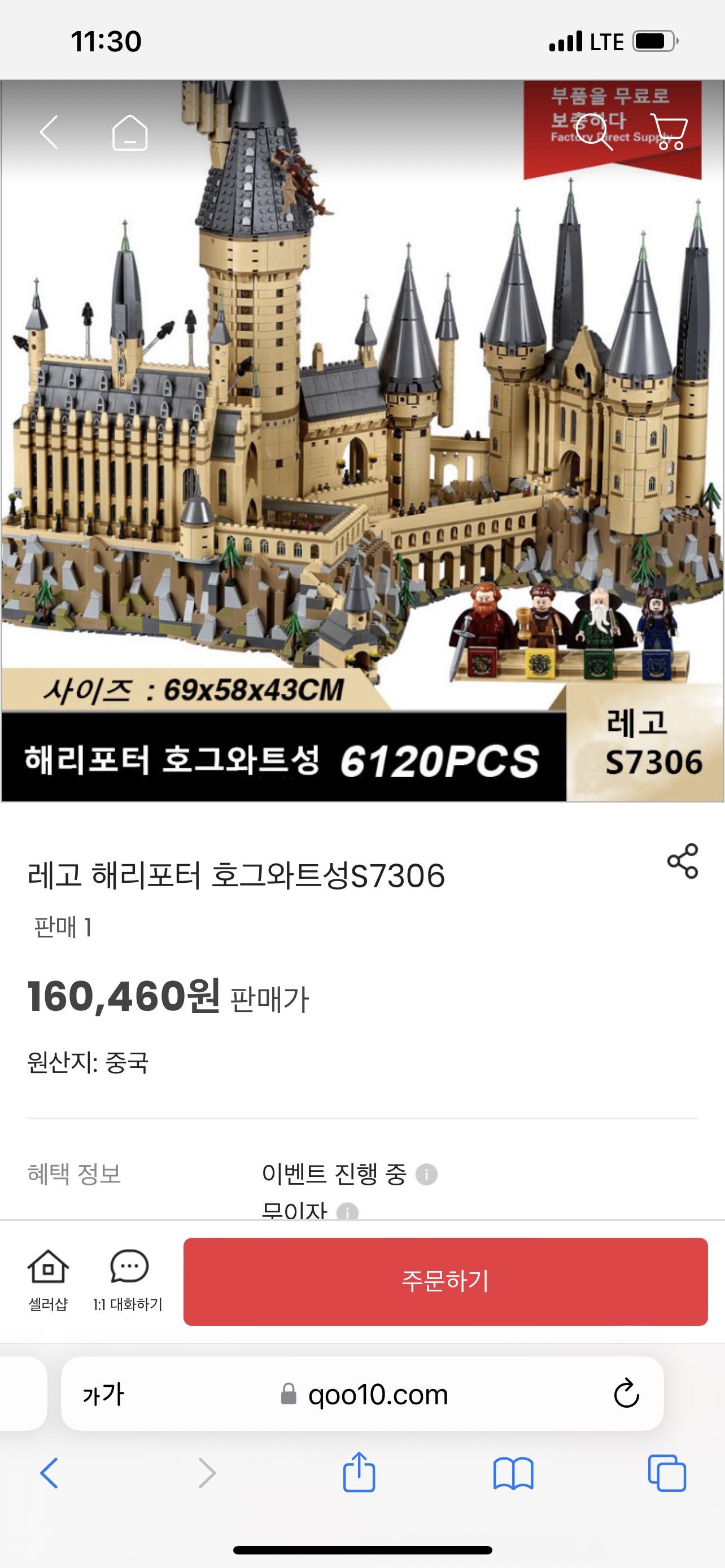The image size is (725, 1568).
Task: Tap the qoo10.com address bar
Action: [377, 1394]
